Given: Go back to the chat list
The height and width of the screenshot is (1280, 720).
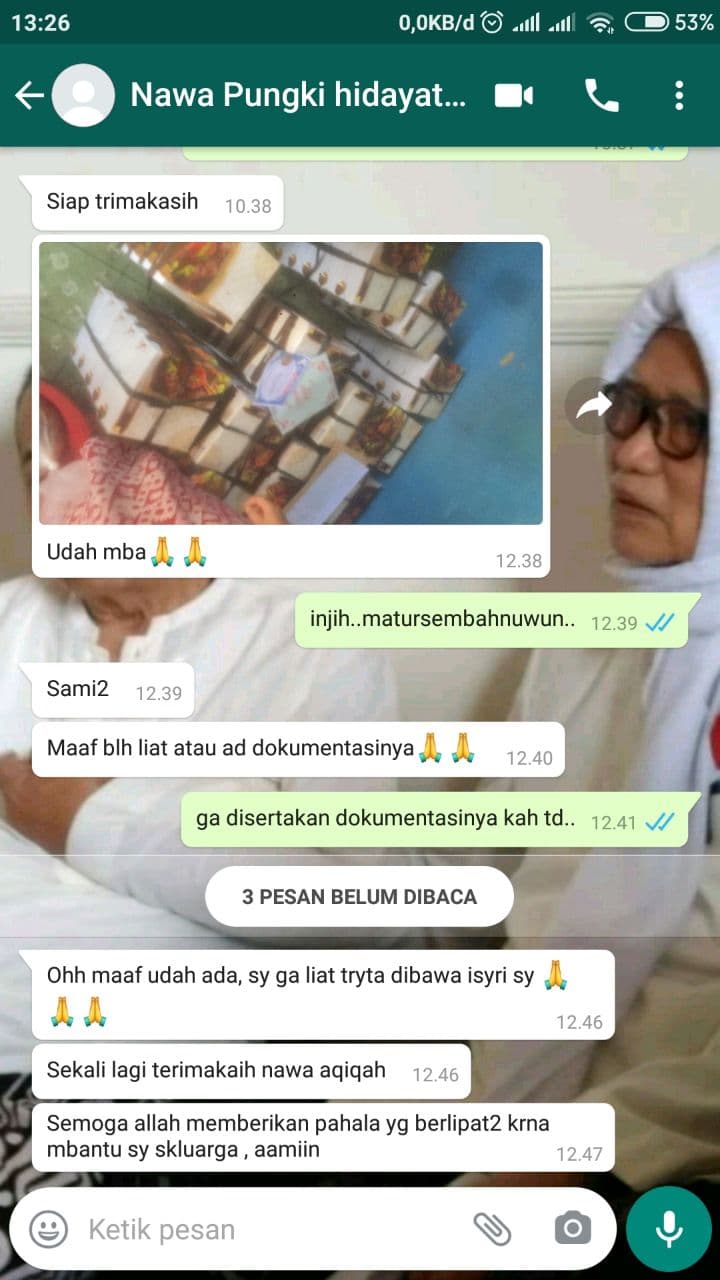Looking at the screenshot, I should [30, 96].
